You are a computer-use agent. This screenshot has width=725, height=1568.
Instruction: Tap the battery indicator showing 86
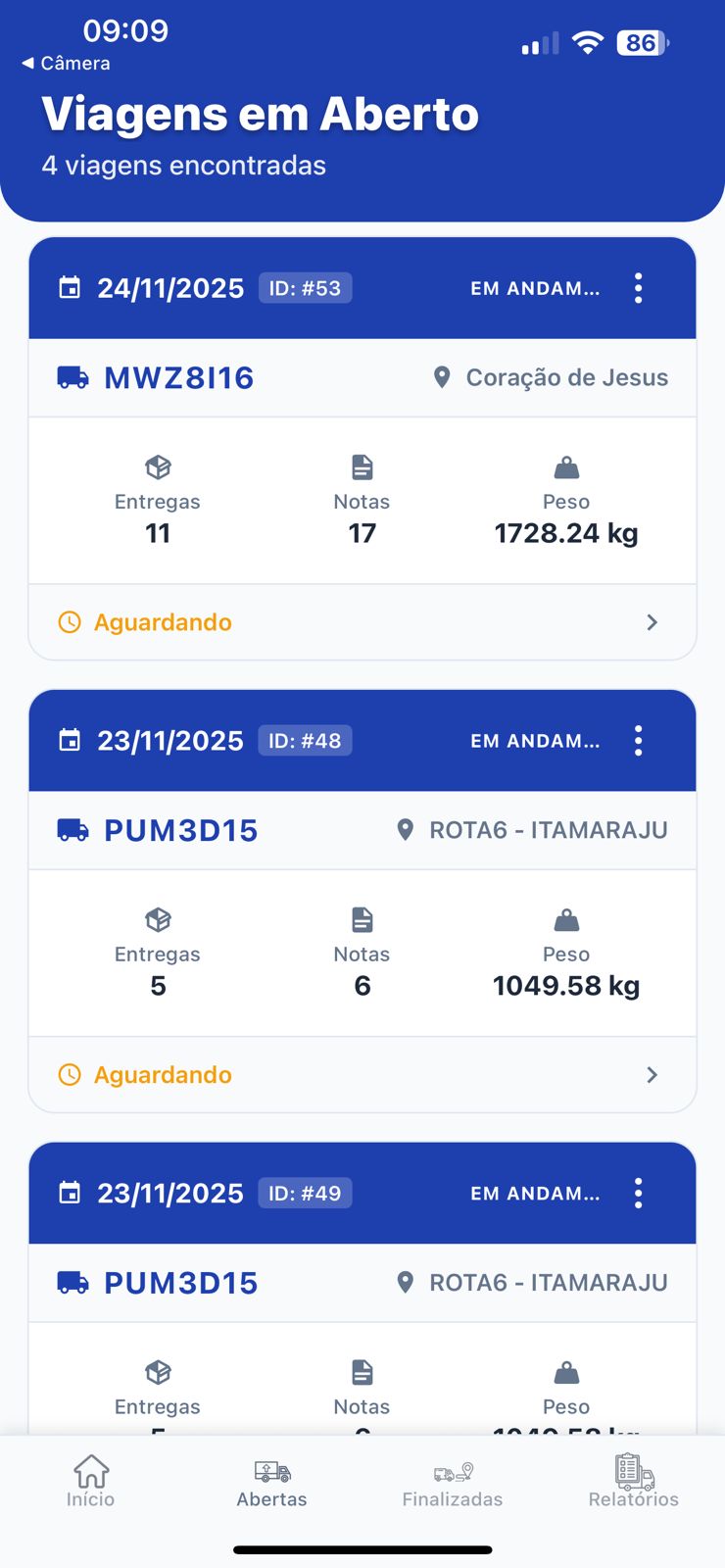click(639, 44)
